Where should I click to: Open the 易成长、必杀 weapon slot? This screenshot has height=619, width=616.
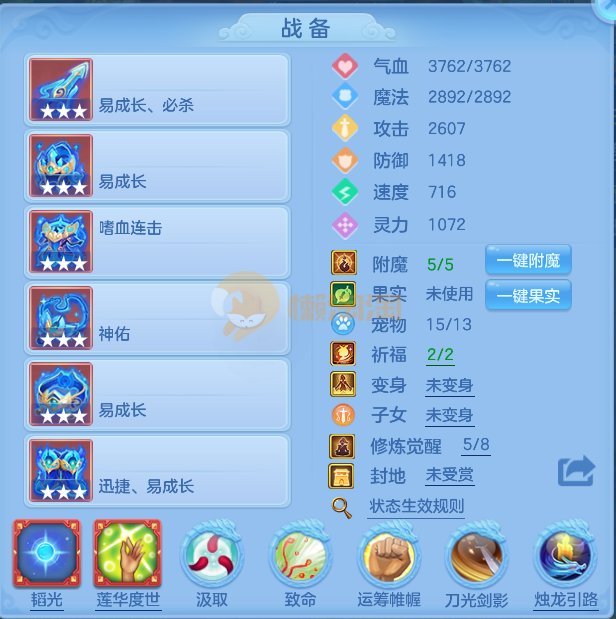pyautogui.click(x=157, y=90)
